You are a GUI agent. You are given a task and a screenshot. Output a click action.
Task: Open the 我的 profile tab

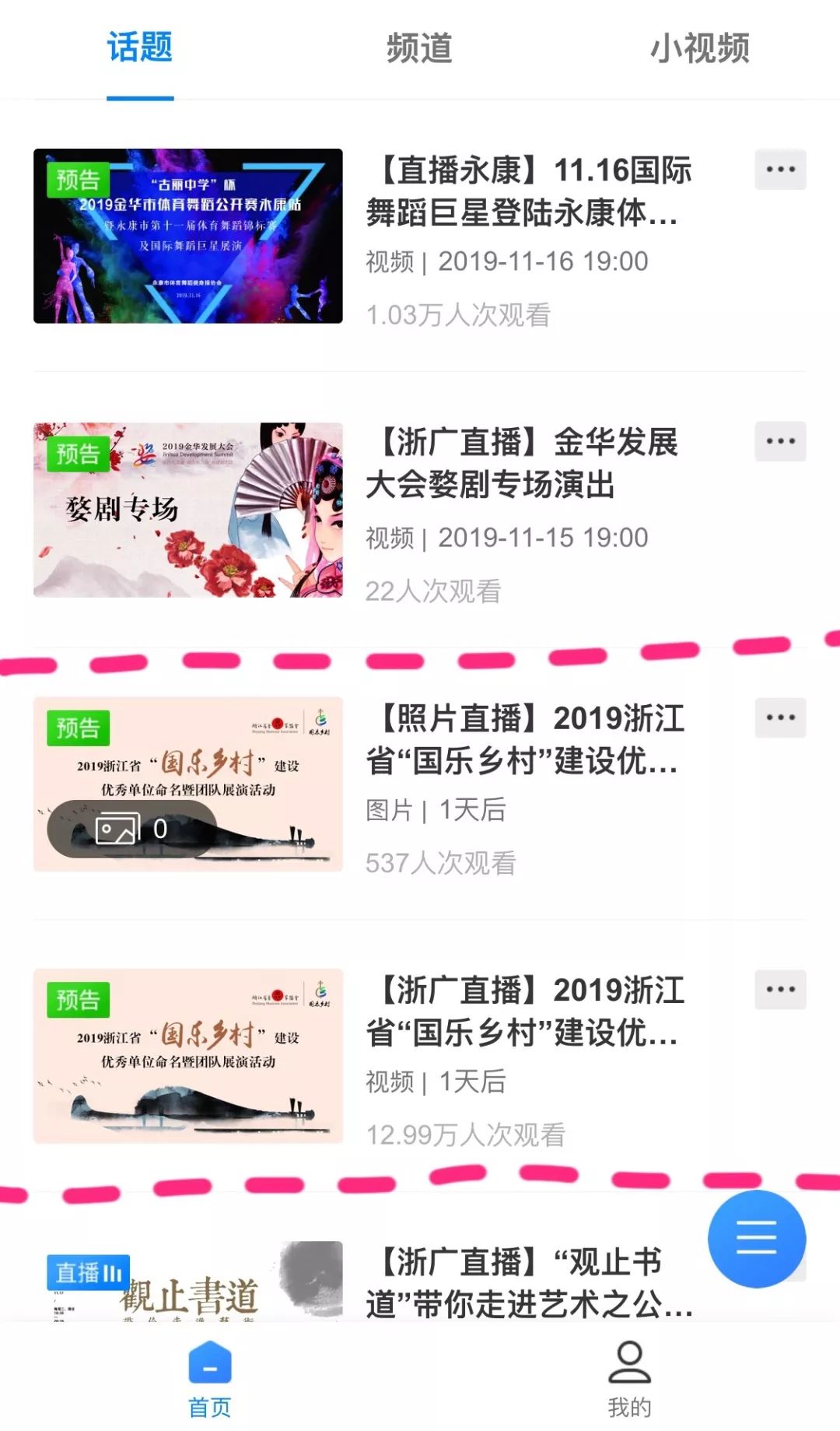pyautogui.click(x=629, y=1378)
